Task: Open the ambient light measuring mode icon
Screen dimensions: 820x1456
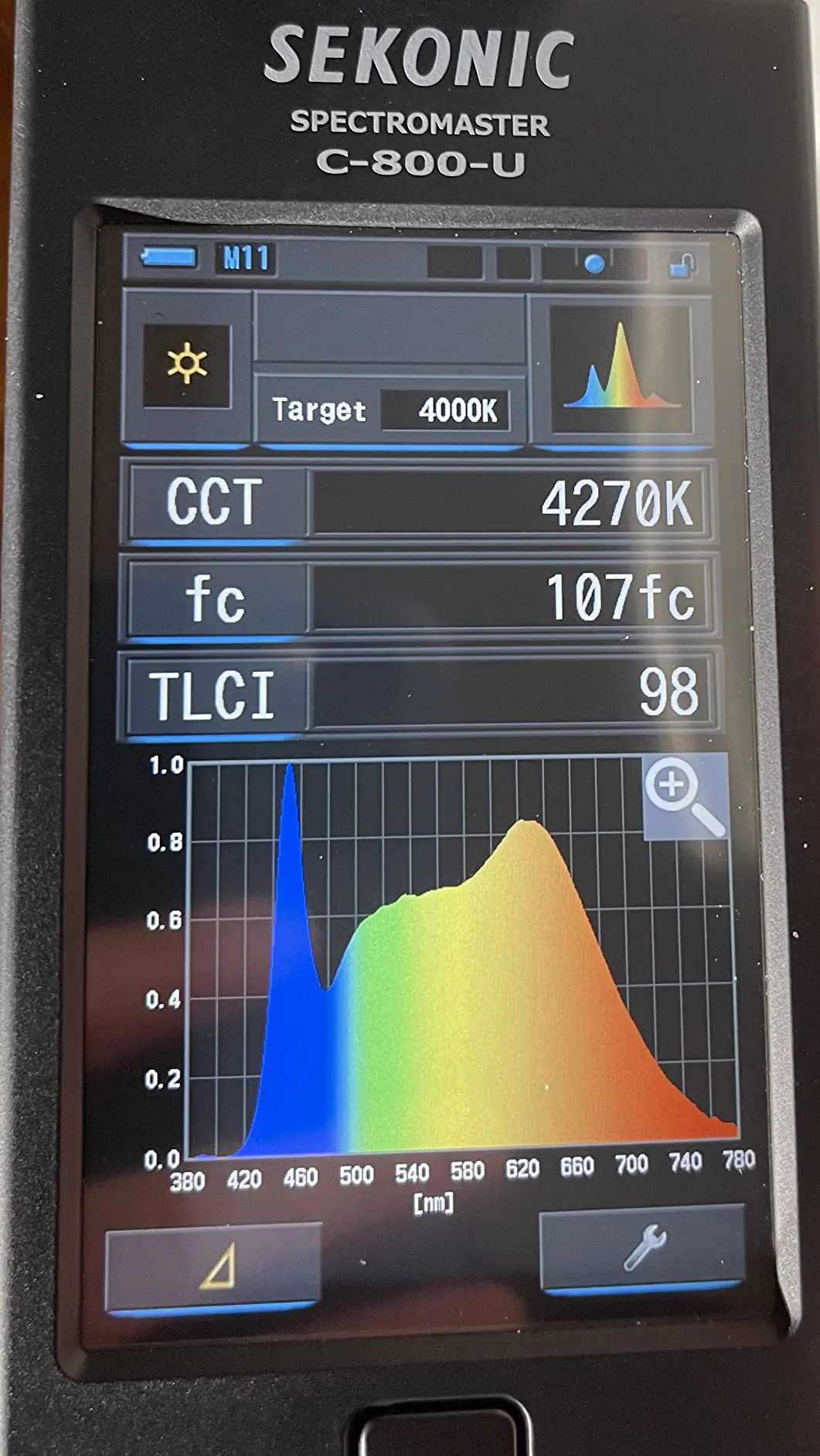Action: [187, 365]
